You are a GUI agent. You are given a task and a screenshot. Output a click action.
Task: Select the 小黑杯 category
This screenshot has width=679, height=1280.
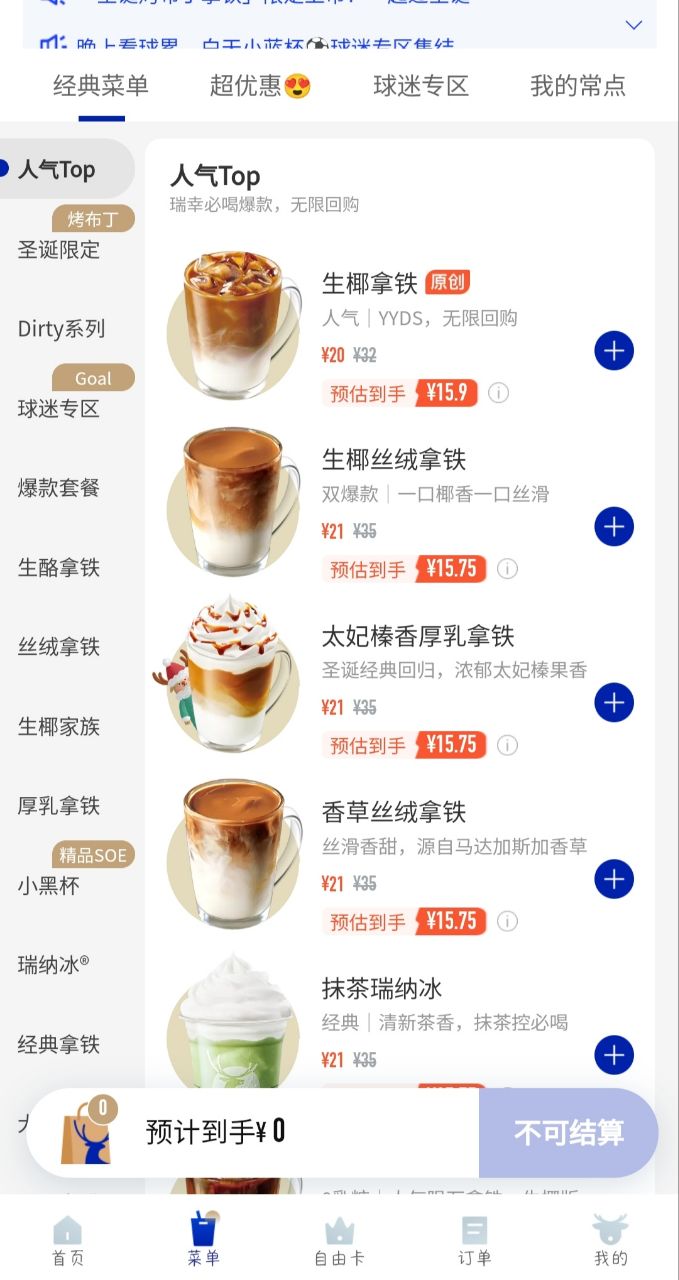pos(48,885)
